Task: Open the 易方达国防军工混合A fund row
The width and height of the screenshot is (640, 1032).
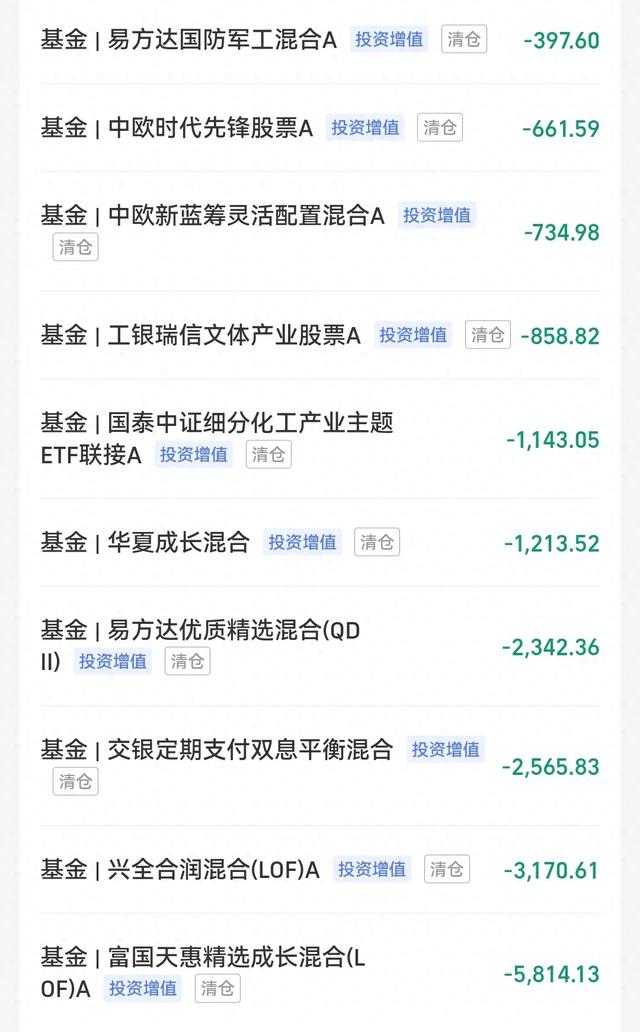Action: click(222, 40)
